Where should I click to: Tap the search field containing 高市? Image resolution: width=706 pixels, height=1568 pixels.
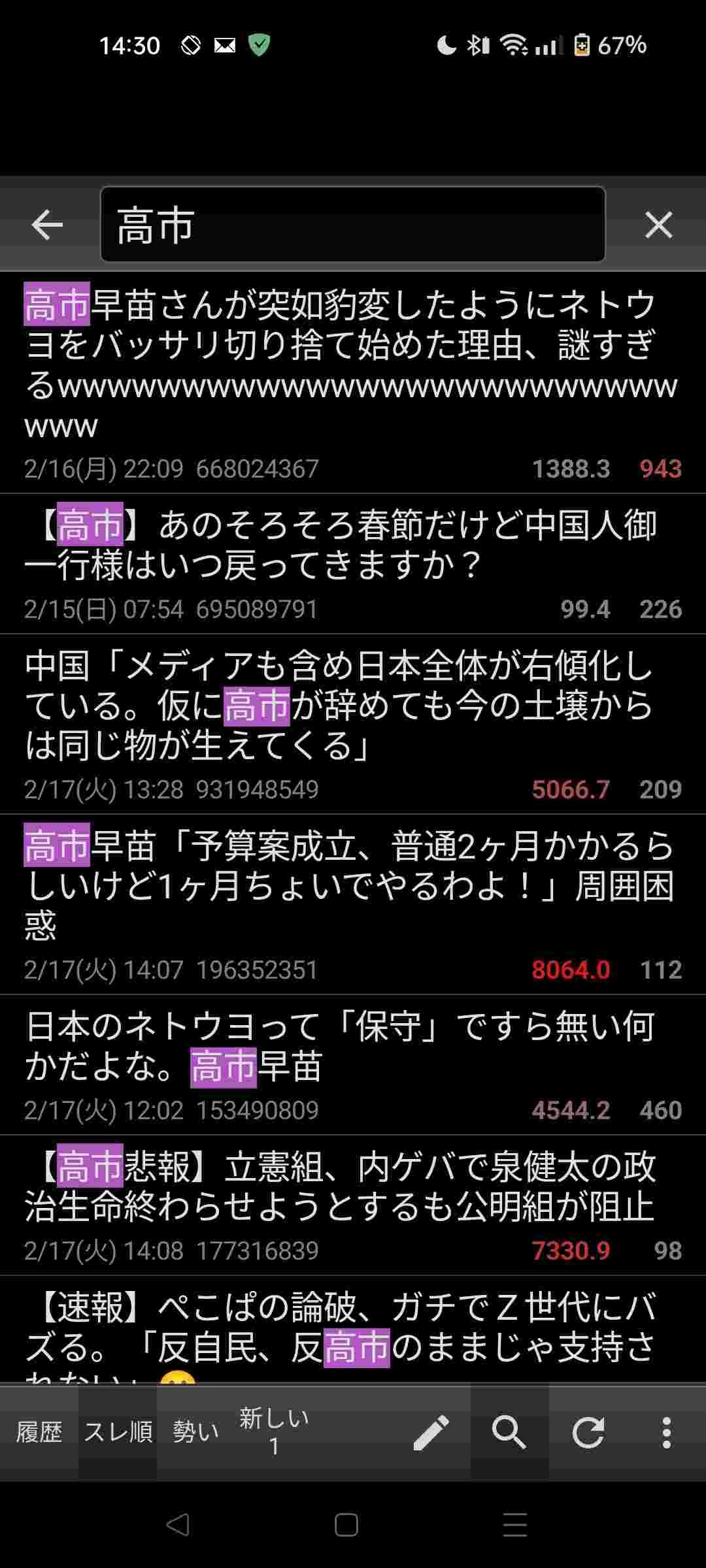coord(353,225)
